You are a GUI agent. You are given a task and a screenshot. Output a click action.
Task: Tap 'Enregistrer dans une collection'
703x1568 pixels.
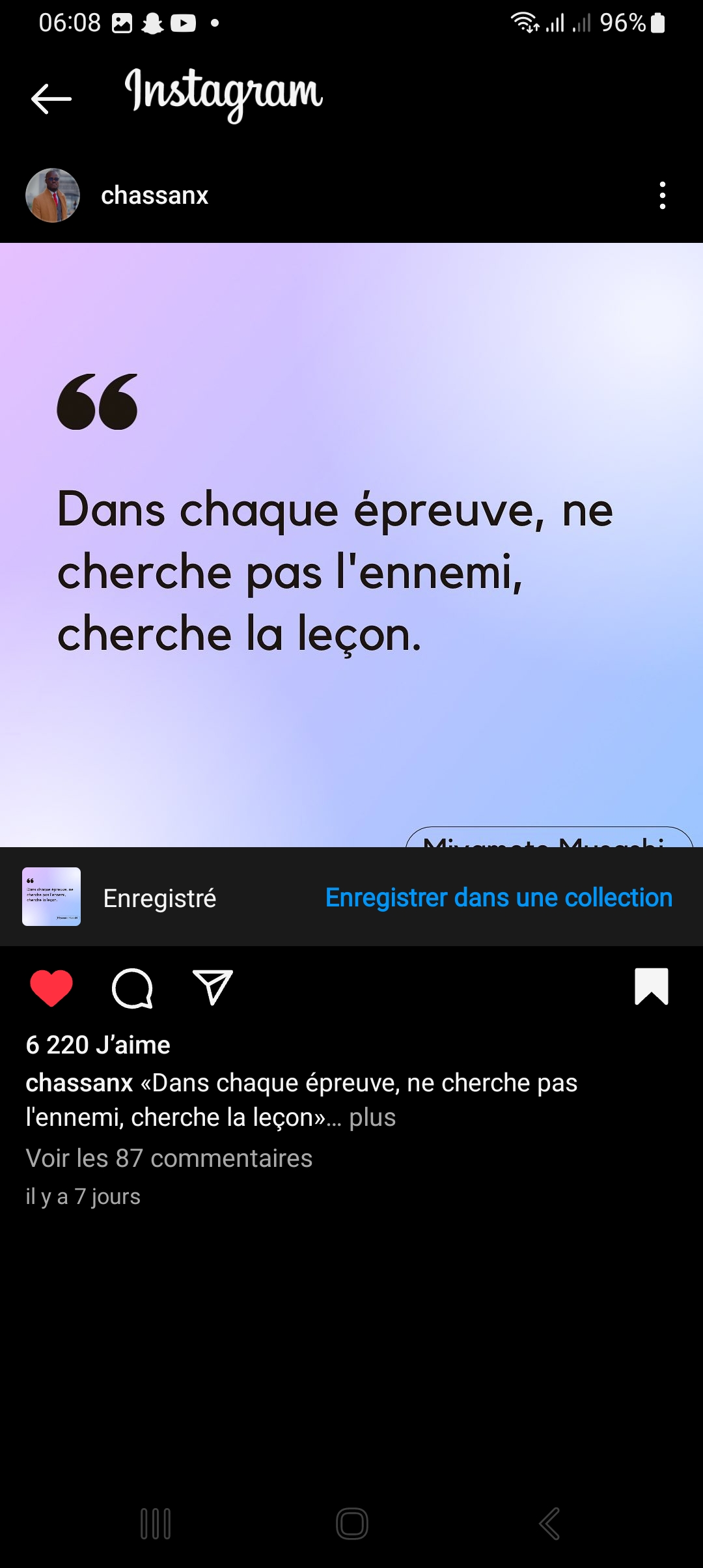[x=499, y=897]
